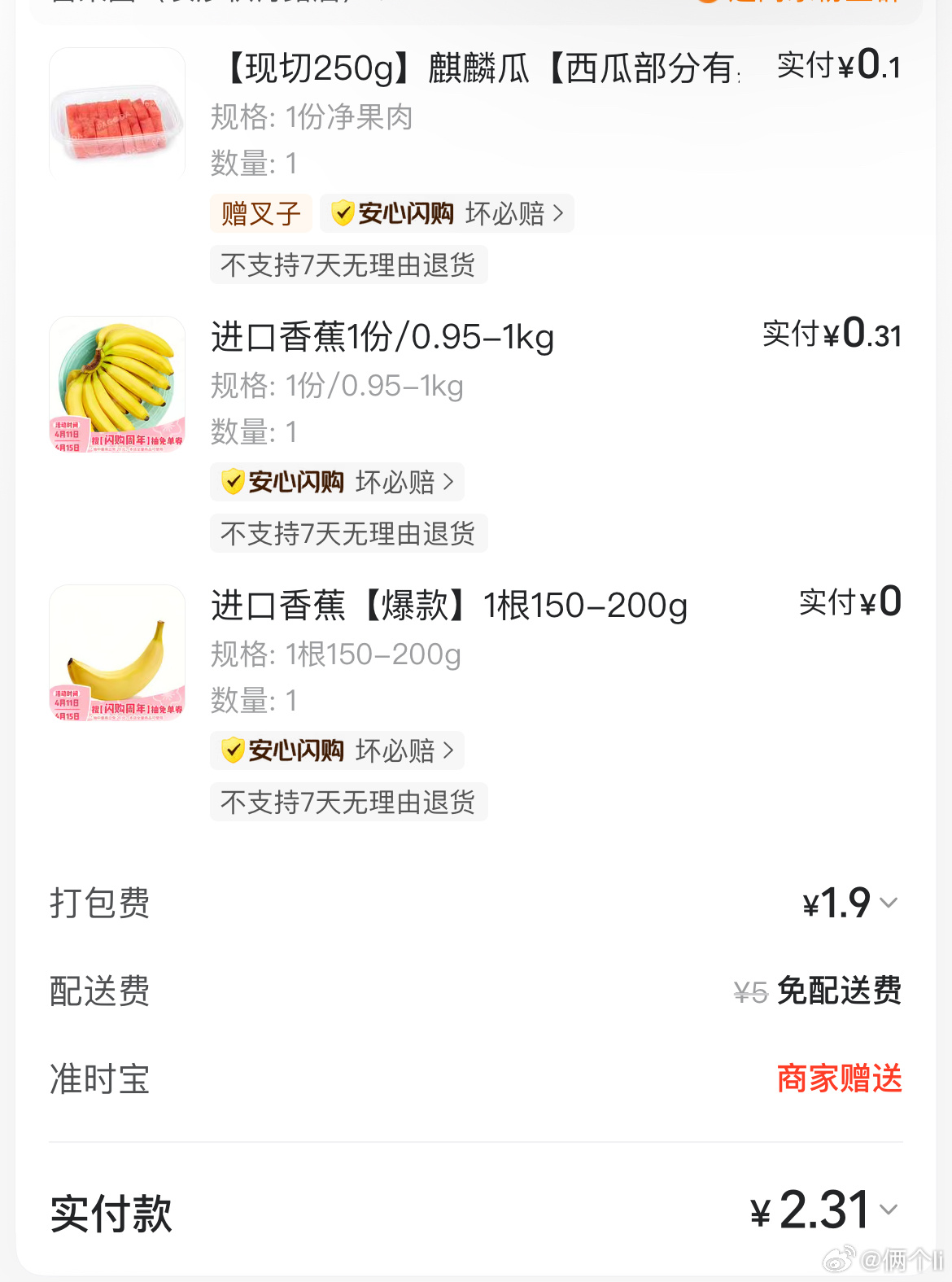Open the watermelon product thumbnail
This screenshot has width=952, height=1282.
pyautogui.click(x=117, y=114)
